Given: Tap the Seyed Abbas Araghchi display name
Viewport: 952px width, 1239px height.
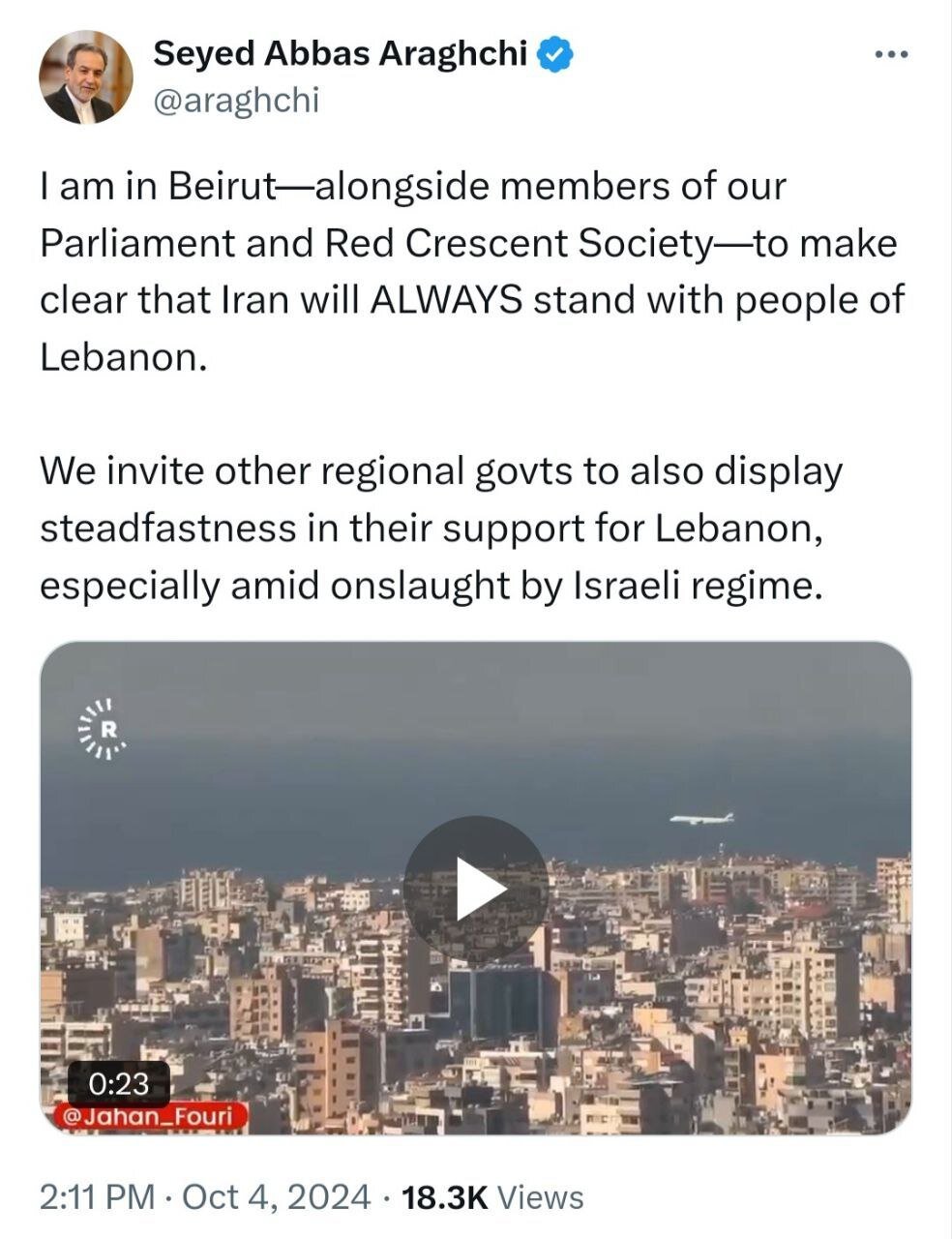Looking at the screenshot, I should (x=339, y=54).
